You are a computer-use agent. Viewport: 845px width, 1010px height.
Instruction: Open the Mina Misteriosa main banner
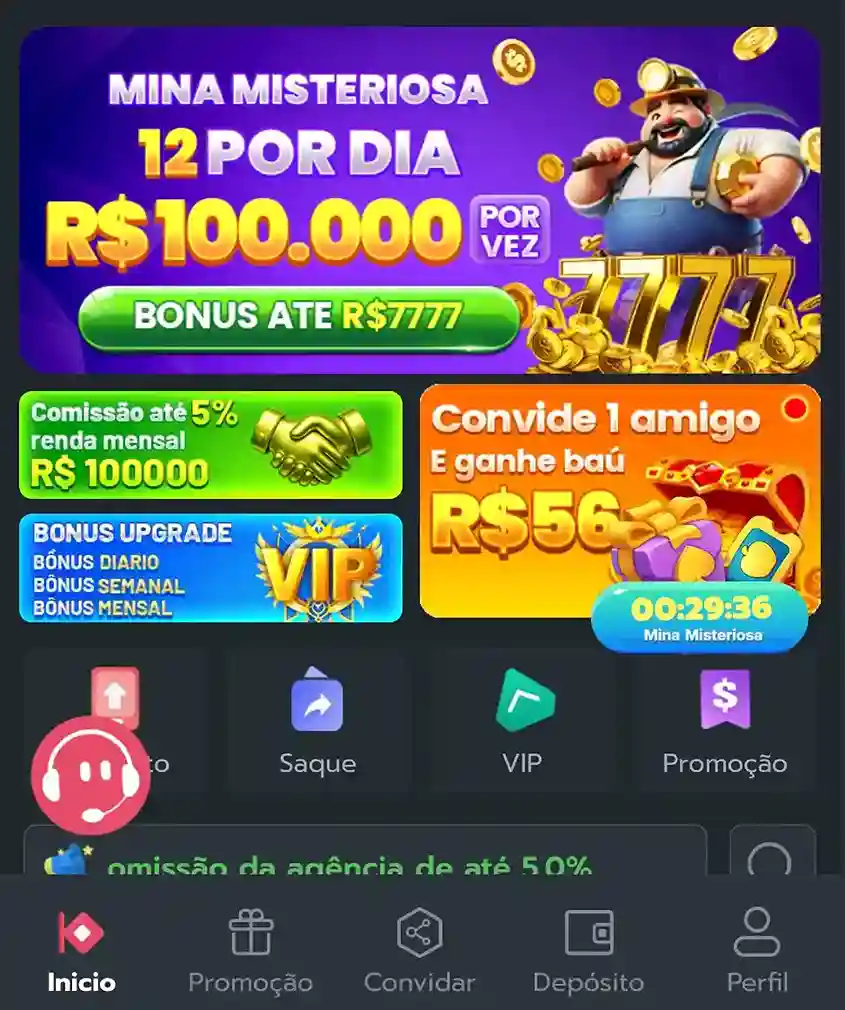coord(420,200)
